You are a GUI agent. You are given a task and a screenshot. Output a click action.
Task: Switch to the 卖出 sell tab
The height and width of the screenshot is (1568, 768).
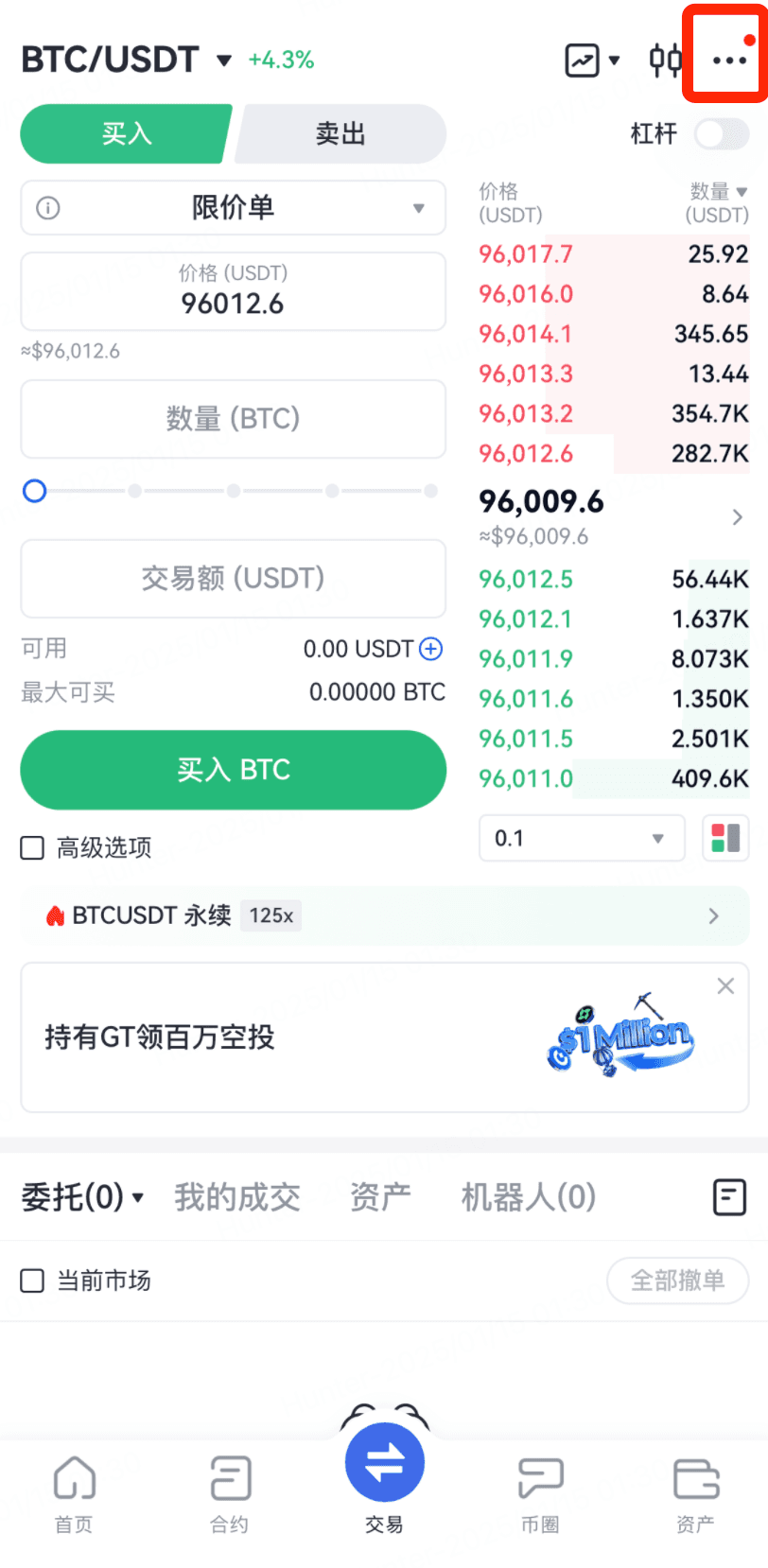[340, 134]
